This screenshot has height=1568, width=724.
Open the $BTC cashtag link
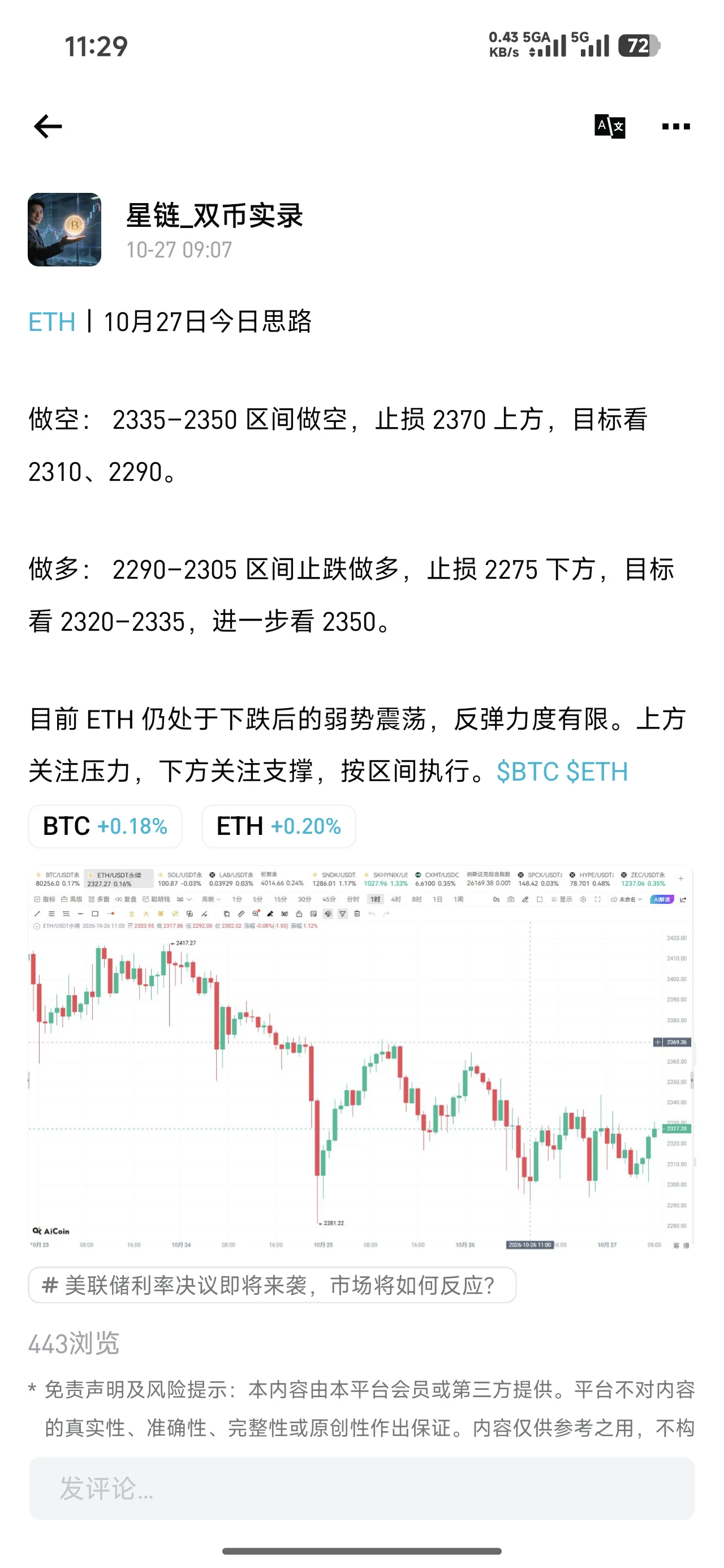pos(527,771)
